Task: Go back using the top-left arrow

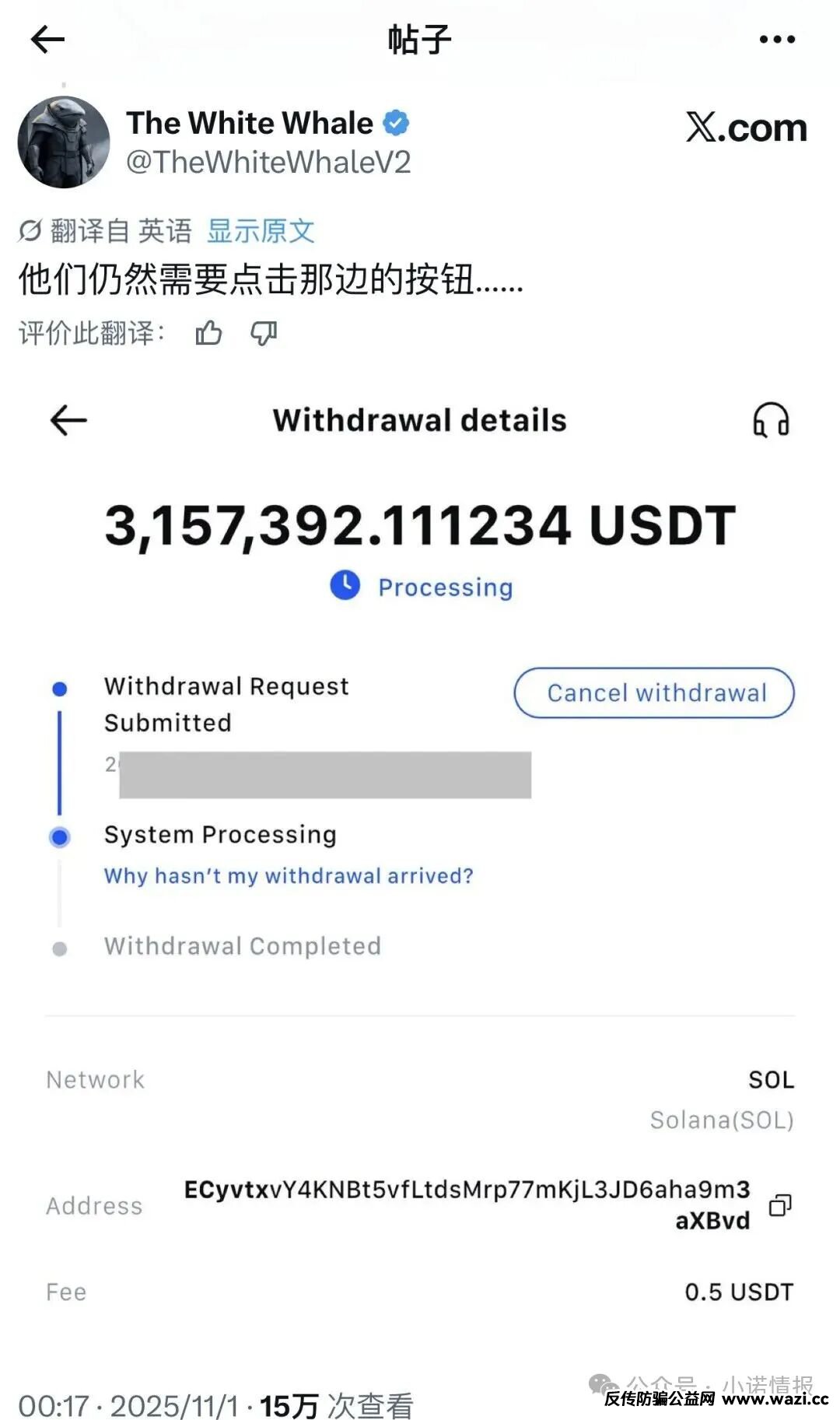Action: (x=47, y=39)
